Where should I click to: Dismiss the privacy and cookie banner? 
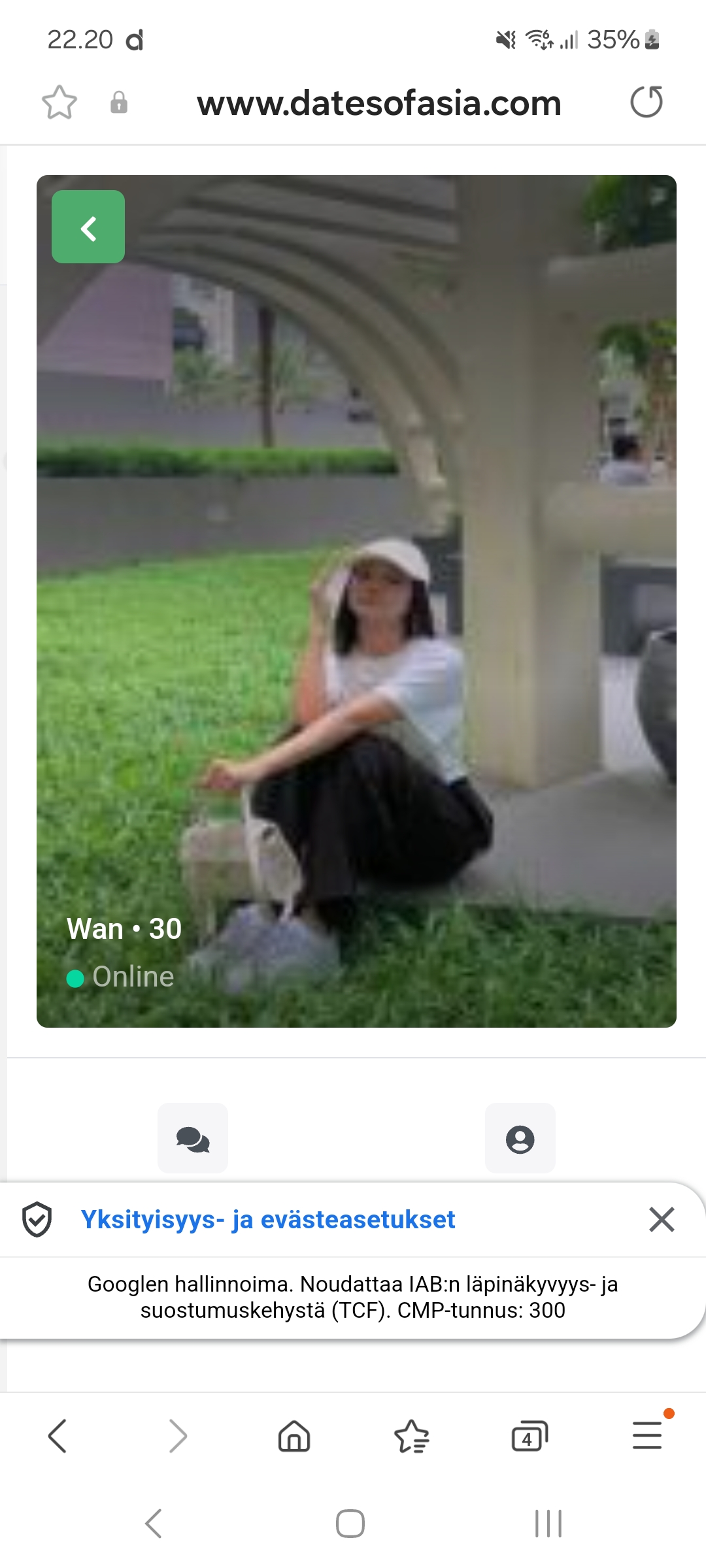point(662,1220)
